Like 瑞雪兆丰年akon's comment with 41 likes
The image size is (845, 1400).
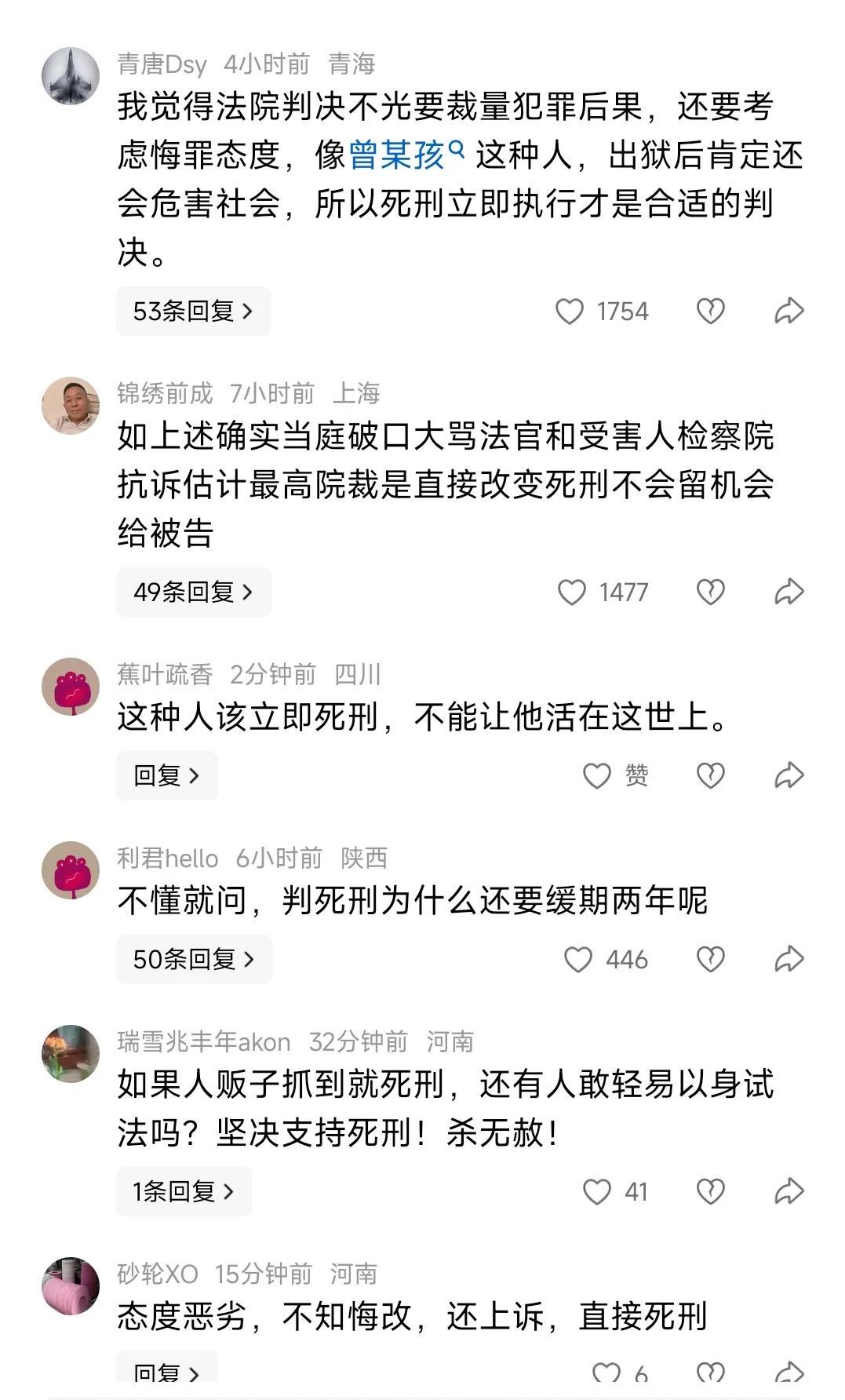[597, 1192]
